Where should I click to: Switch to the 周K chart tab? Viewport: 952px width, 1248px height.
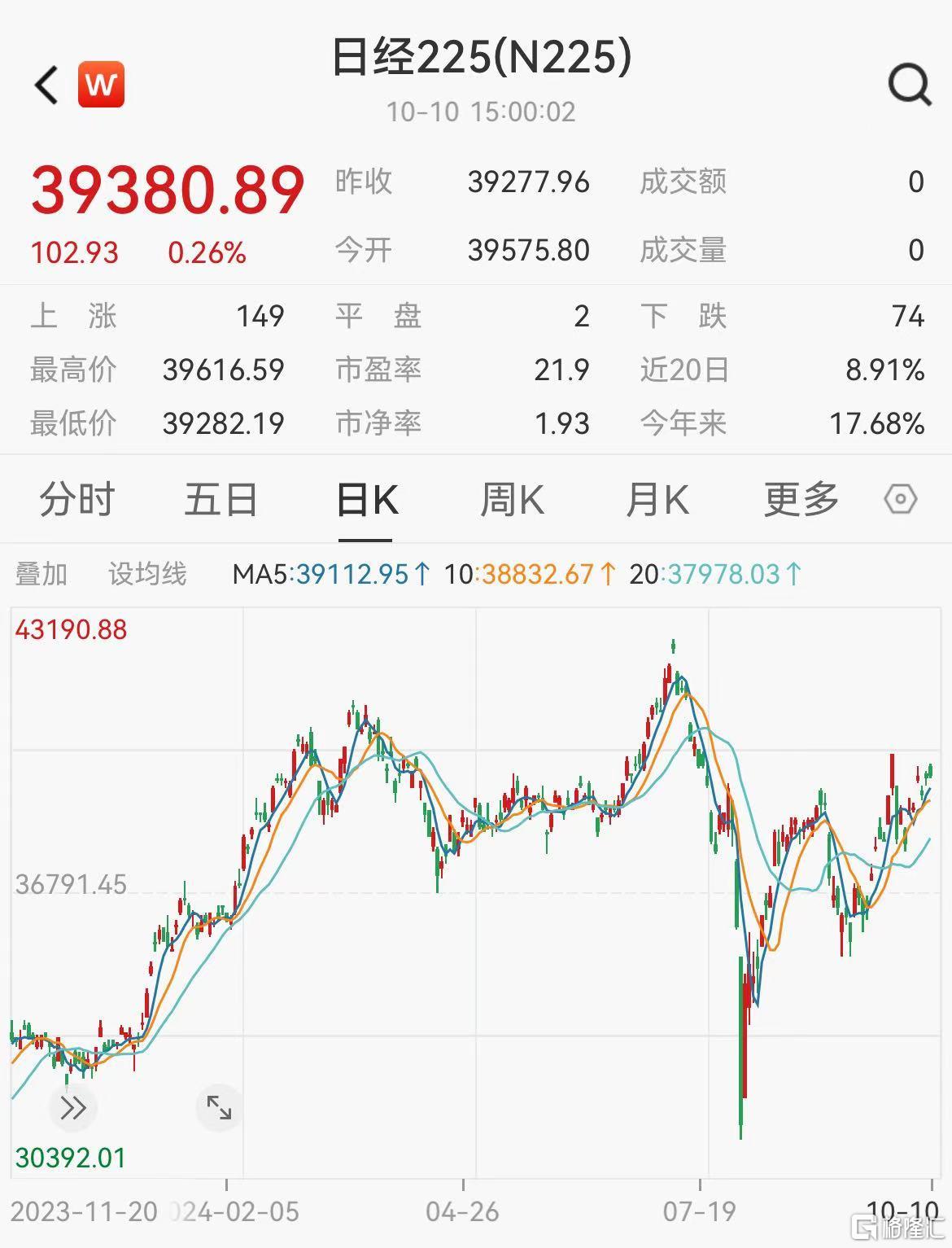coord(512,500)
